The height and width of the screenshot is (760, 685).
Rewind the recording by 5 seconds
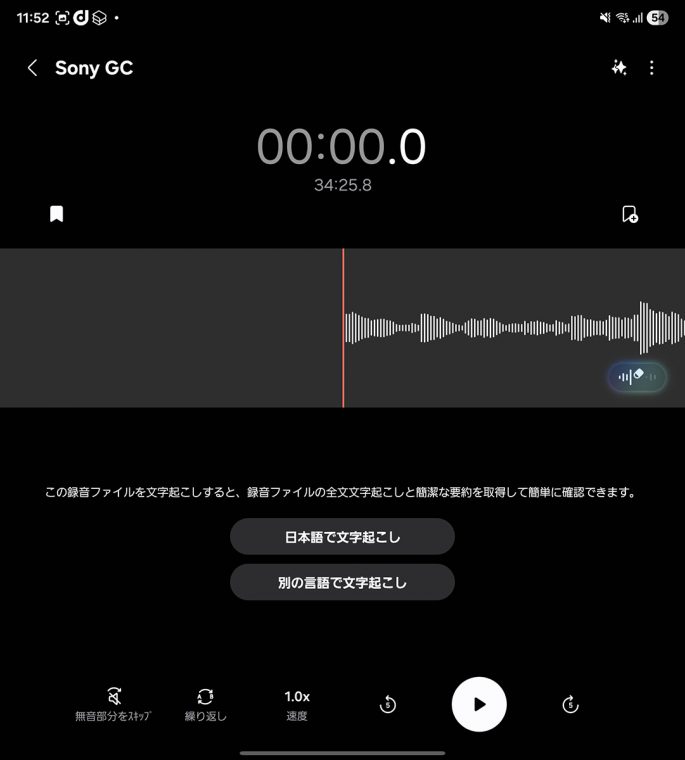click(388, 704)
